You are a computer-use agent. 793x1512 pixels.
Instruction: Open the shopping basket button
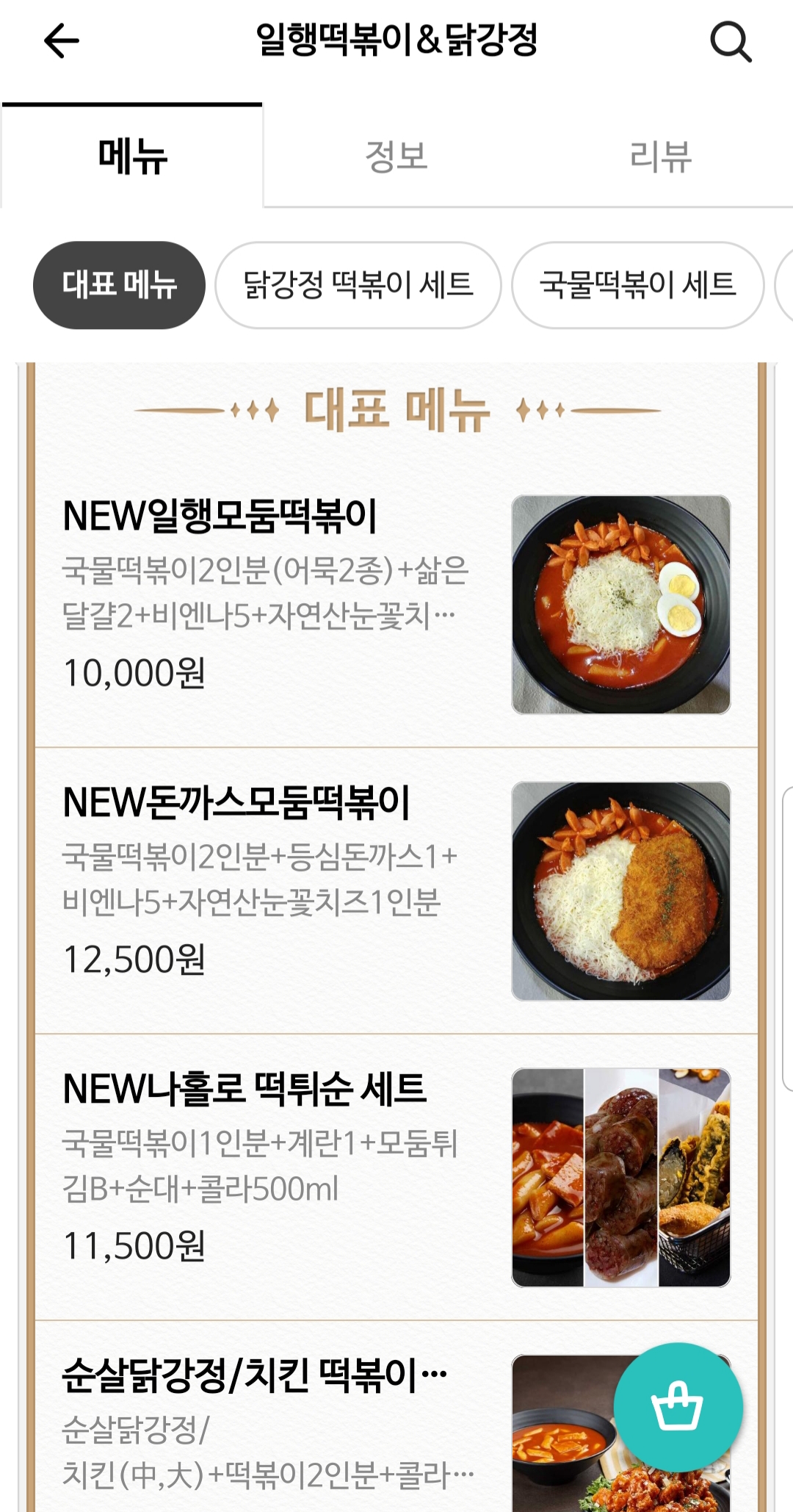tap(678, 1407)
